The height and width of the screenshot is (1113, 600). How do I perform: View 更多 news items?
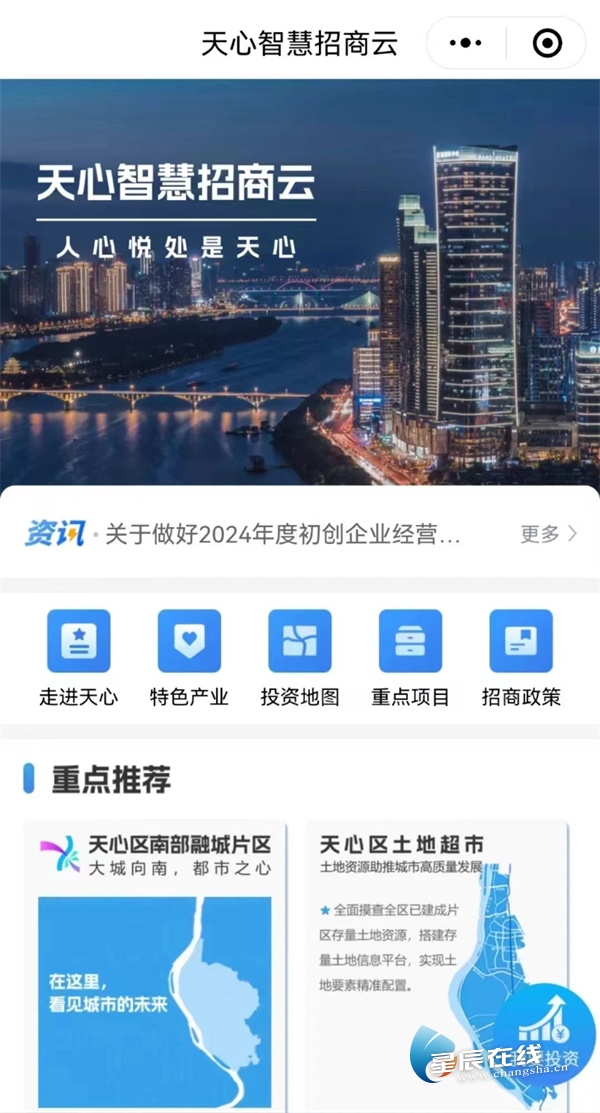point(548,534)
